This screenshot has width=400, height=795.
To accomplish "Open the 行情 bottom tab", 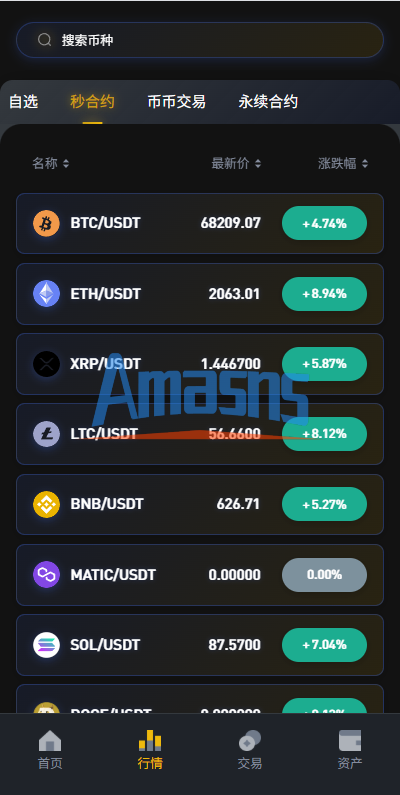I will pos(150,750).
